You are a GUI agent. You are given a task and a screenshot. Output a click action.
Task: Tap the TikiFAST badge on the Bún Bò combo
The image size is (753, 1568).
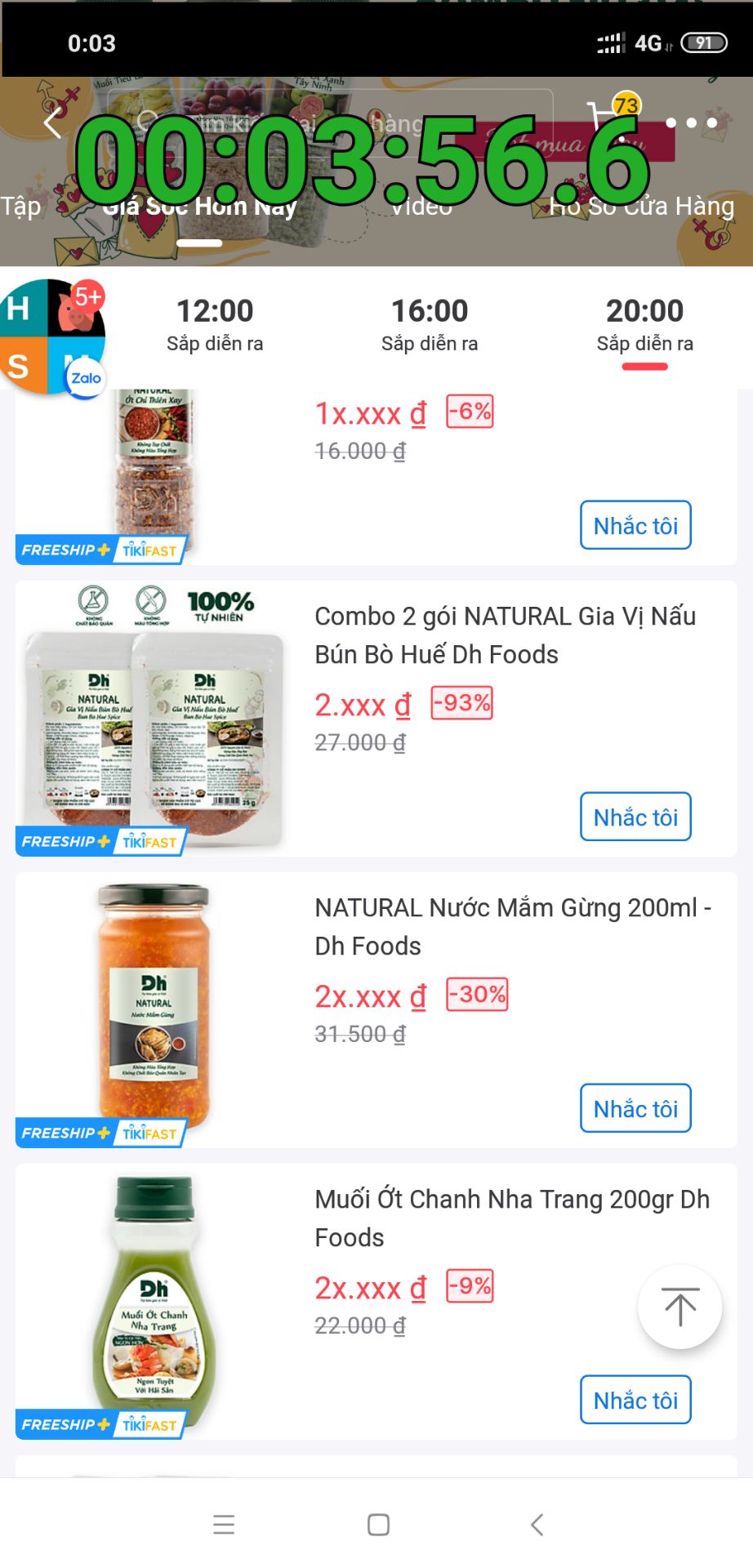click(x=149, y=840)
